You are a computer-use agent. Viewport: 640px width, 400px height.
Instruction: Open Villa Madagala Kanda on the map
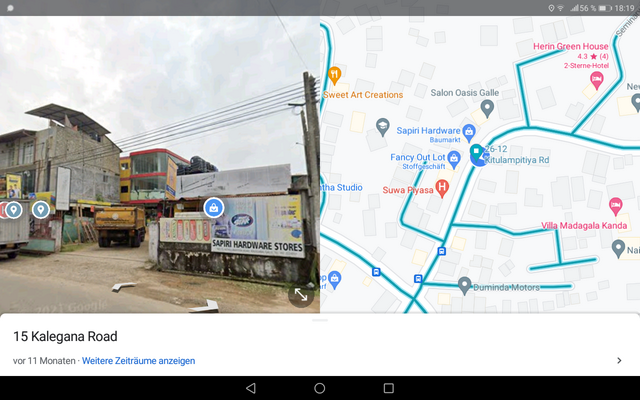616,205
